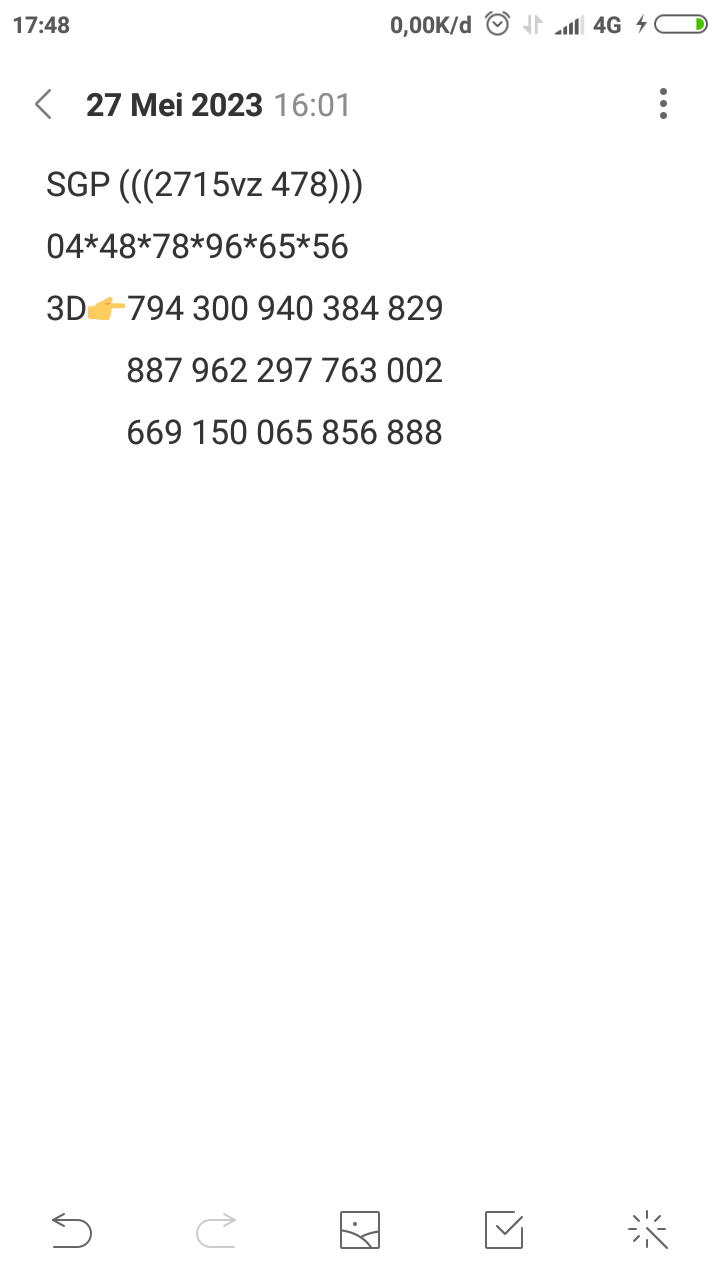The image size is (720, 1280).
Task: Add a checklist to the note
Action: coord(504,1230)
